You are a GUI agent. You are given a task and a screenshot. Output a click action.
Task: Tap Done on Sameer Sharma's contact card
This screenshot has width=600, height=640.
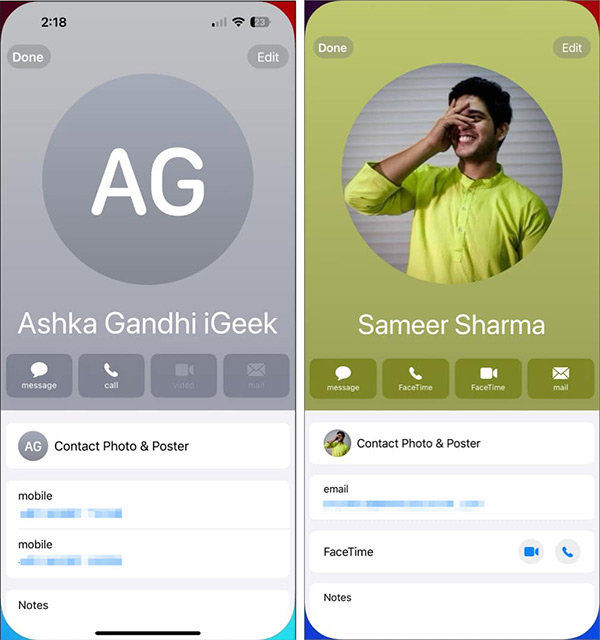[332, 48]
